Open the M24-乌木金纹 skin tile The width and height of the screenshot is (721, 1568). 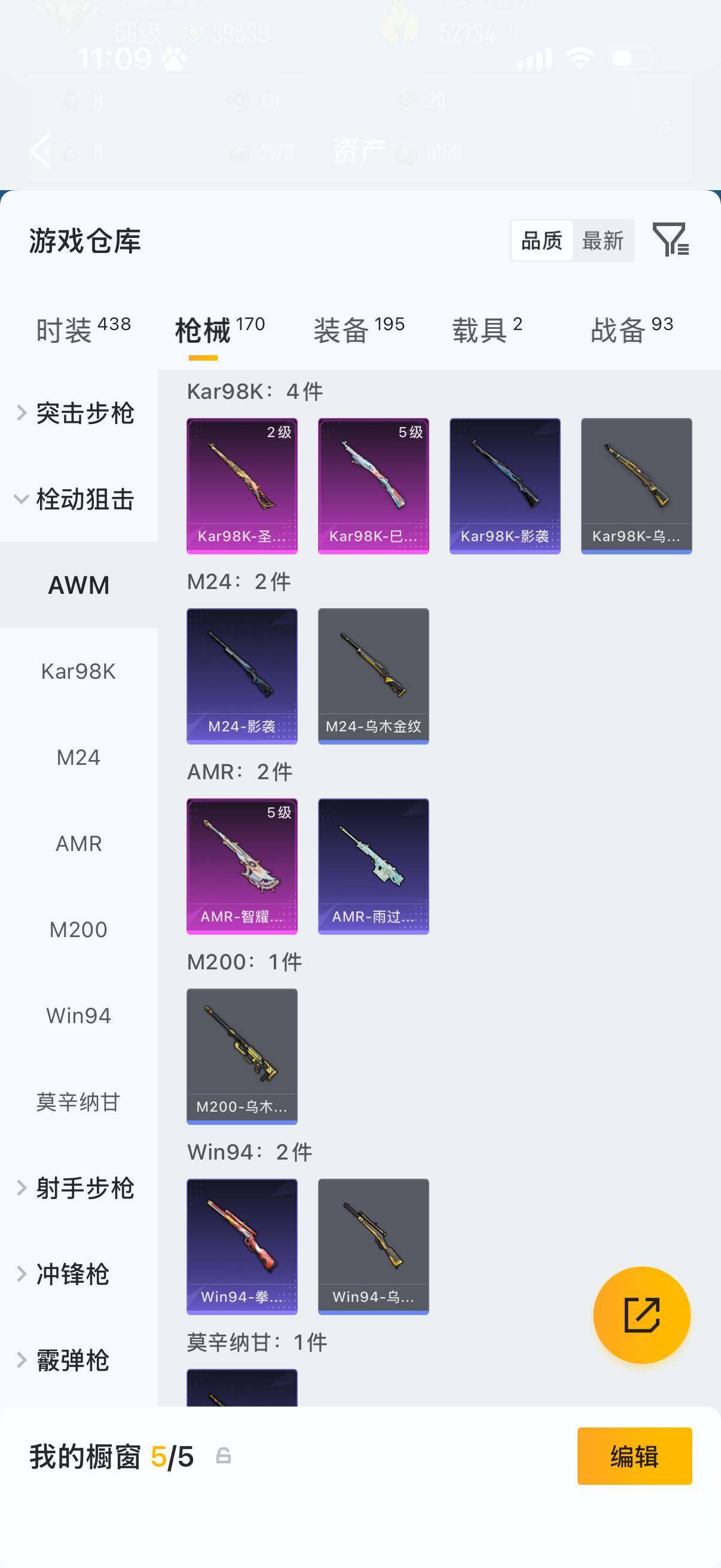pyautogui.click(x=374, y=676)
